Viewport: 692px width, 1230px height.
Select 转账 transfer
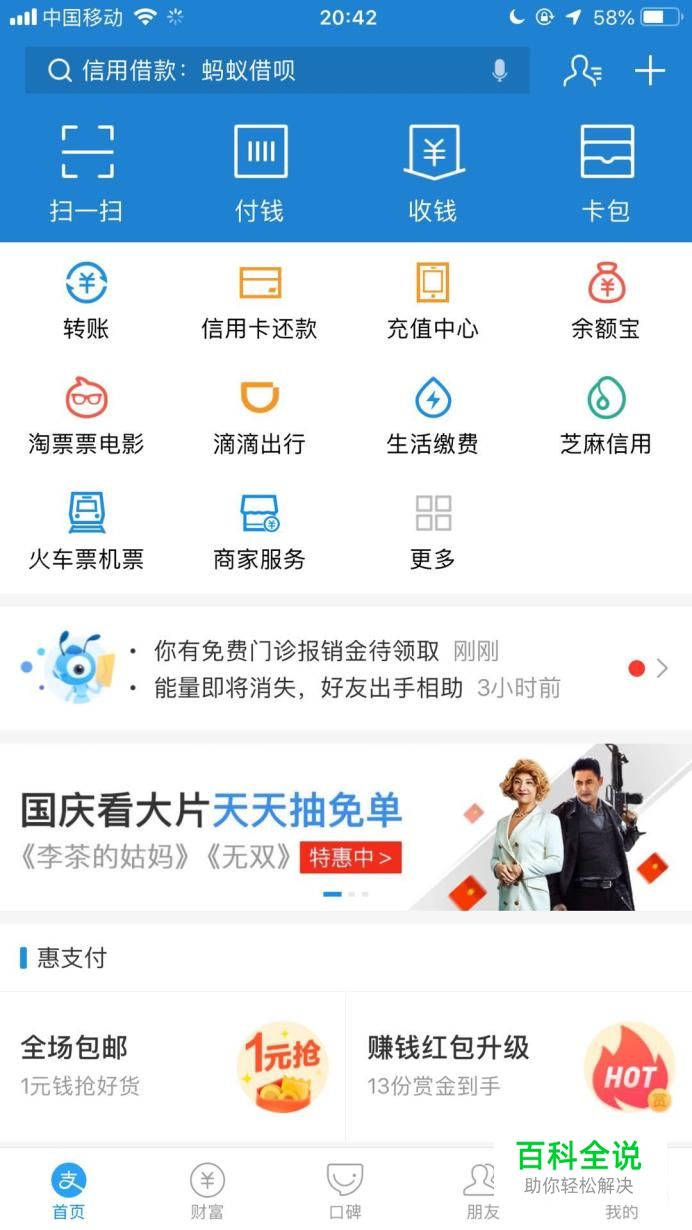coord(87,300)
